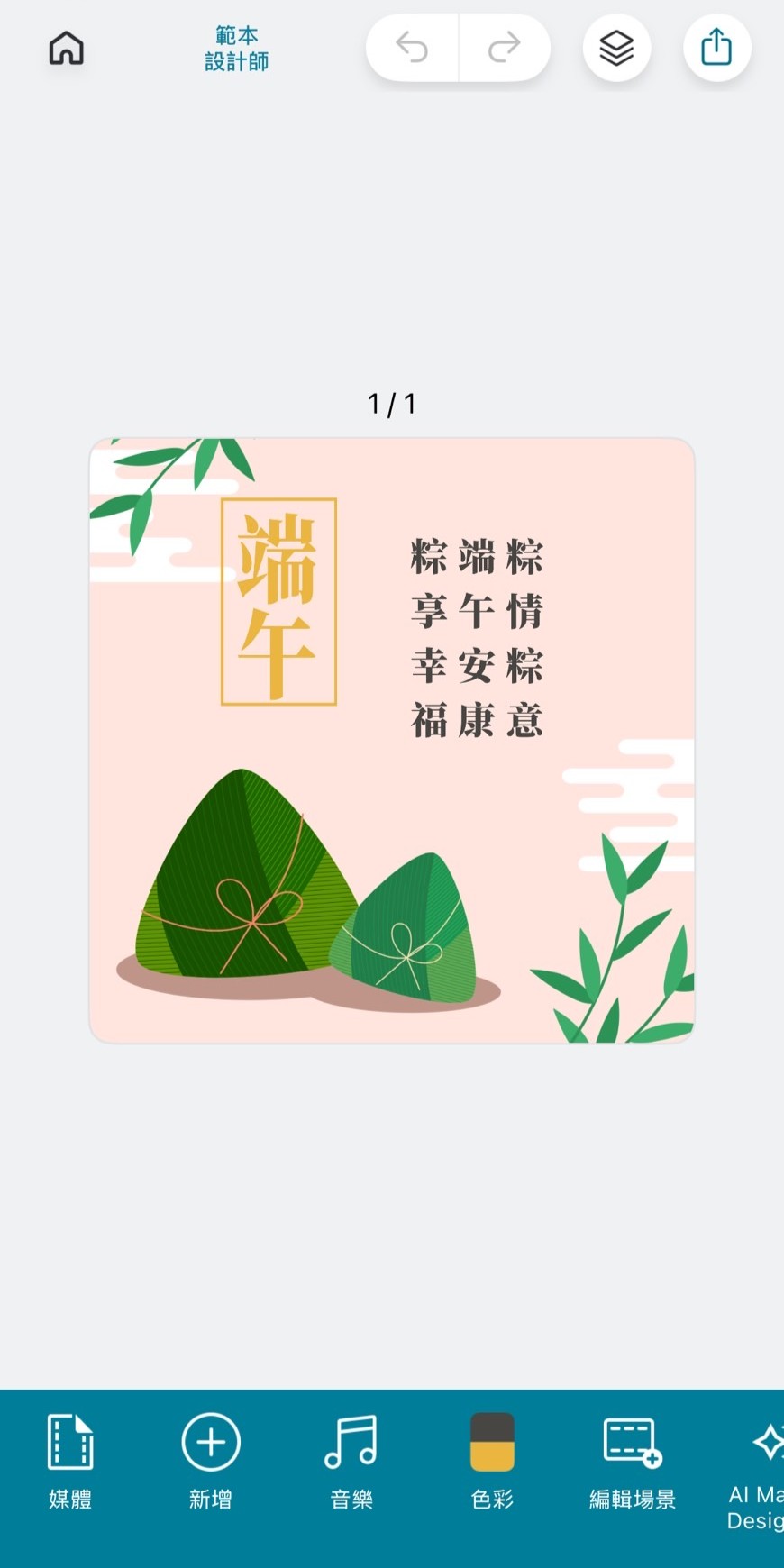Tap the Home icon
784x1568 pixels.
pos(66,49)
